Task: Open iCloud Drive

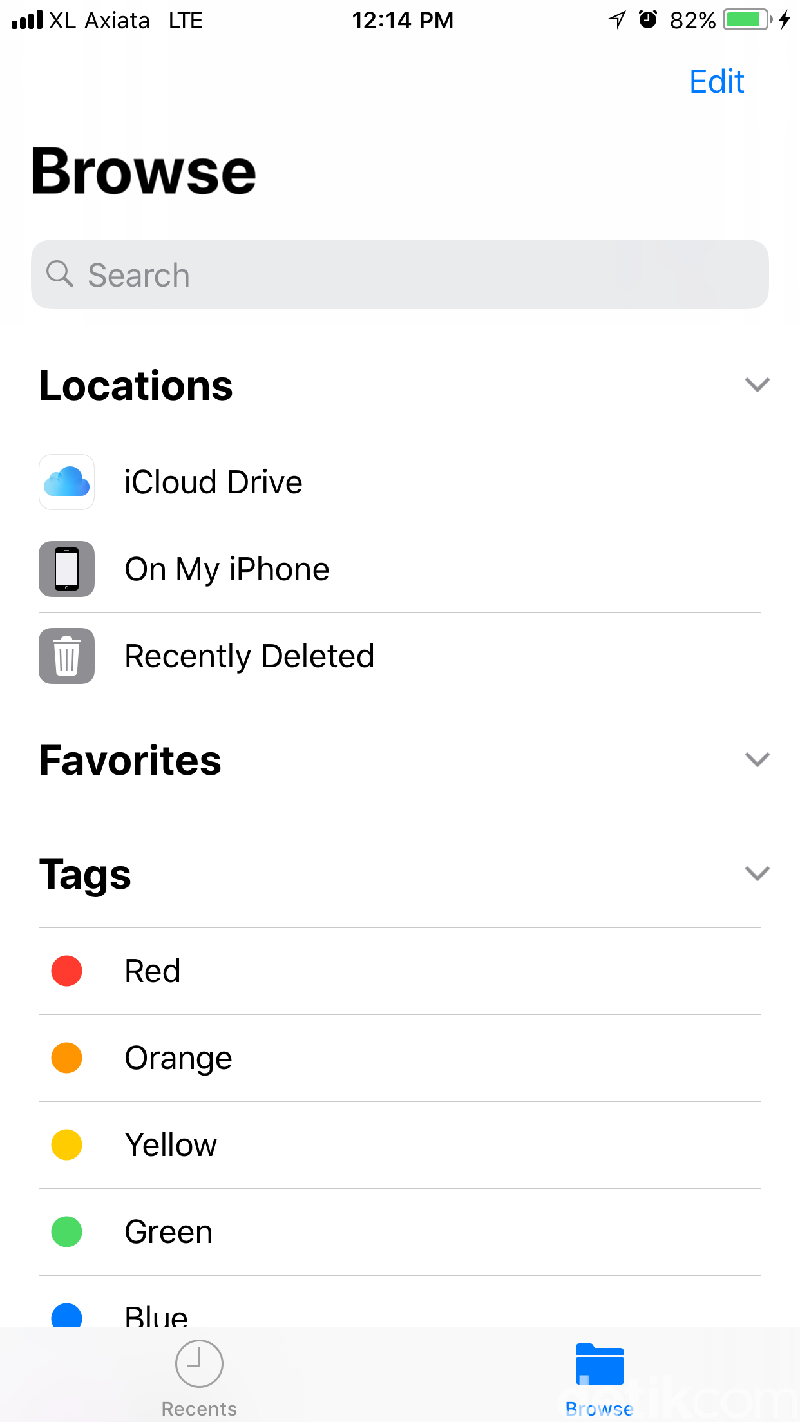Action: (213, 482)
